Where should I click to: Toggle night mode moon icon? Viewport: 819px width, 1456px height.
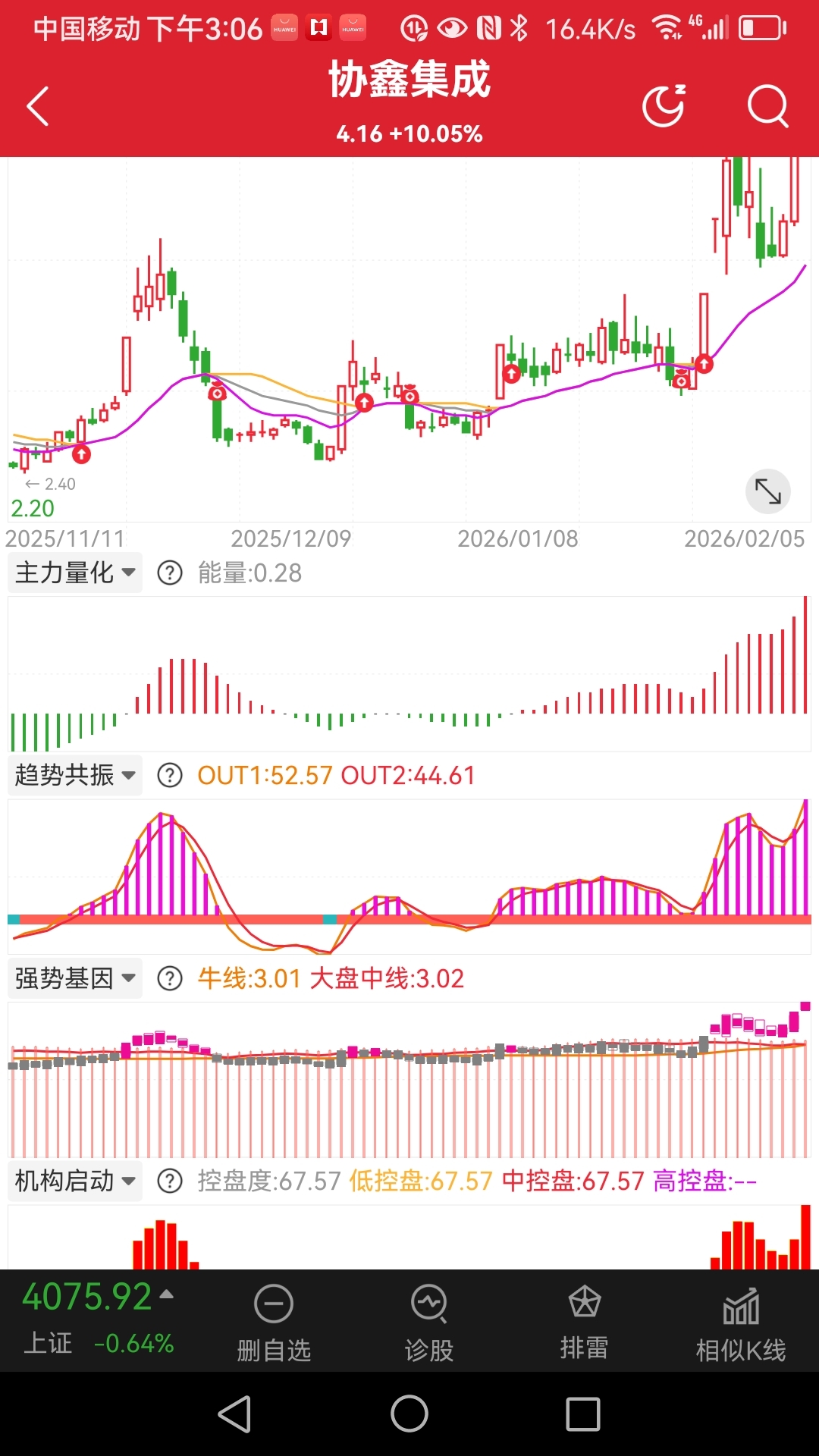664,105
